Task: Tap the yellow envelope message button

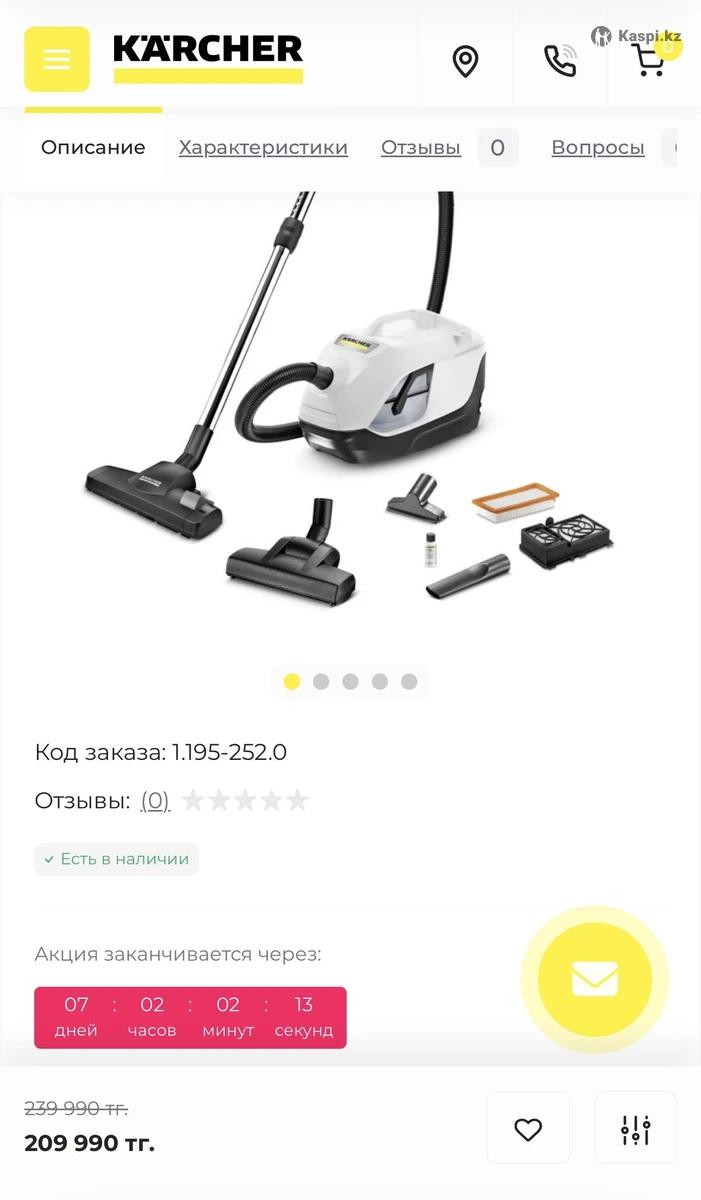Action: [595, 979]
